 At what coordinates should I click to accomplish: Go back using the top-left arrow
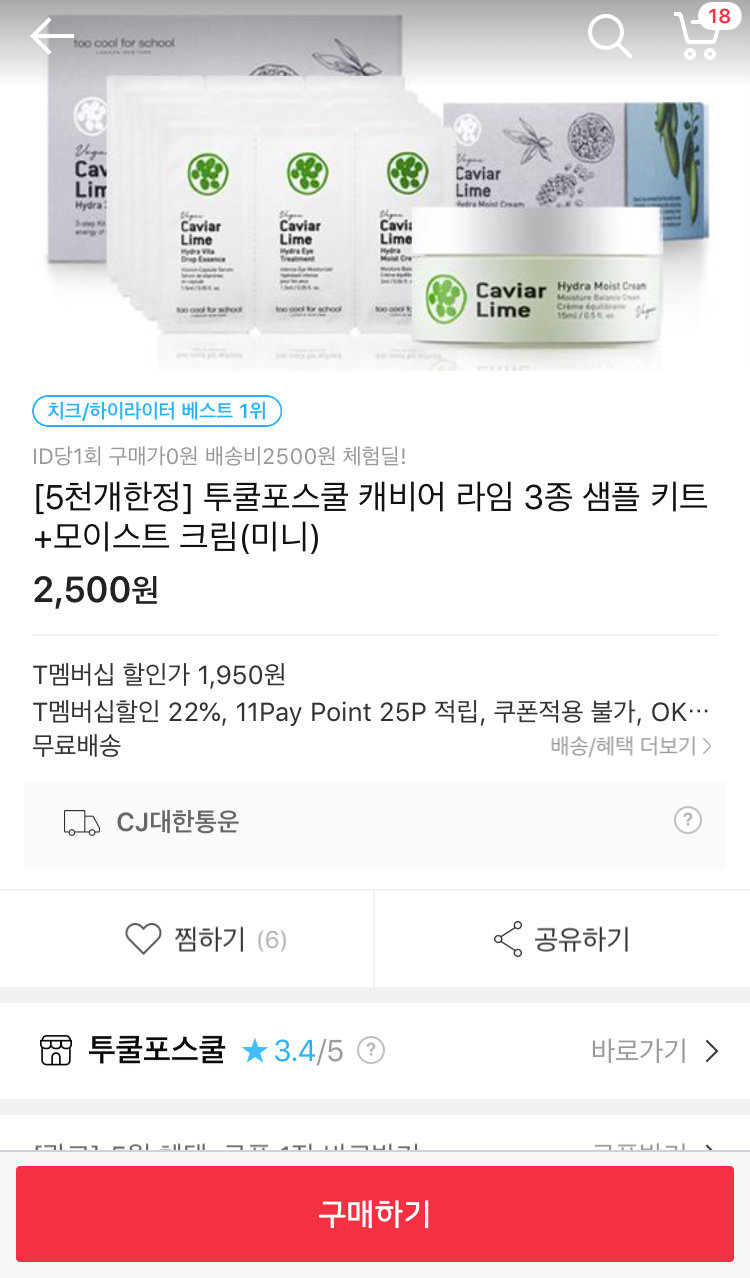(x=52, y=37)
